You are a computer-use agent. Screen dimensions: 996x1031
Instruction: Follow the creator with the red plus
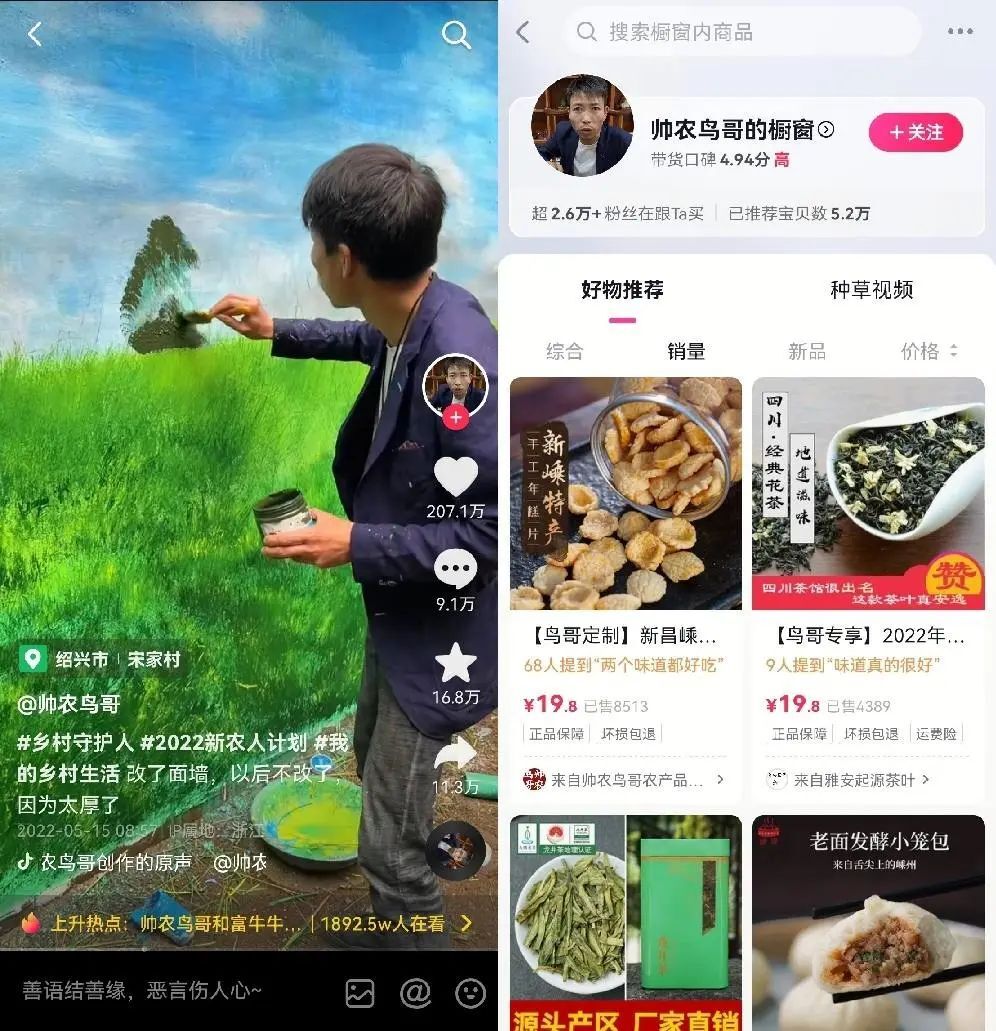point(456,418)
